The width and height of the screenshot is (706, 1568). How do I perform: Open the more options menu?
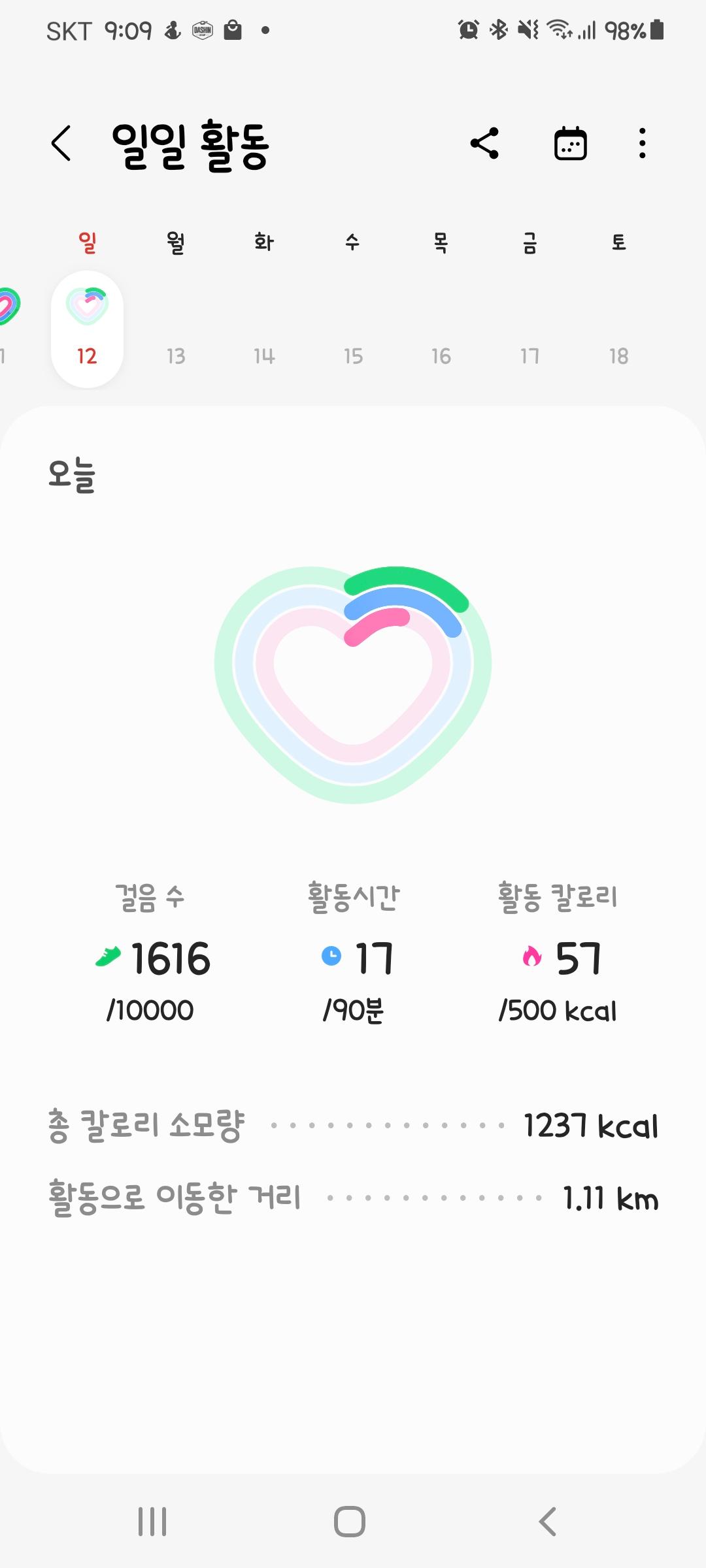click(643, 143)
